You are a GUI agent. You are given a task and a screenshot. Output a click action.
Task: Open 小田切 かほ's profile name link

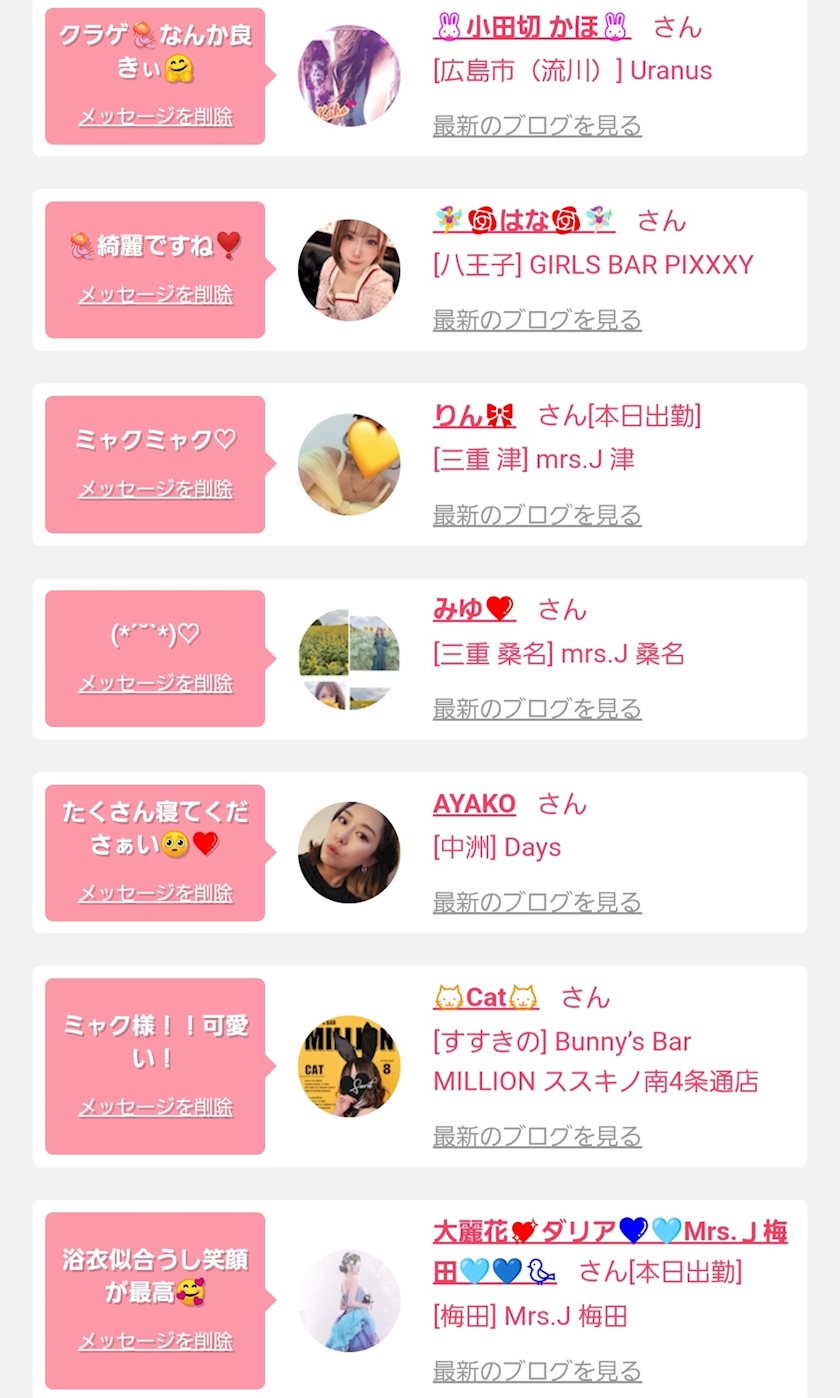pos(531,27)
